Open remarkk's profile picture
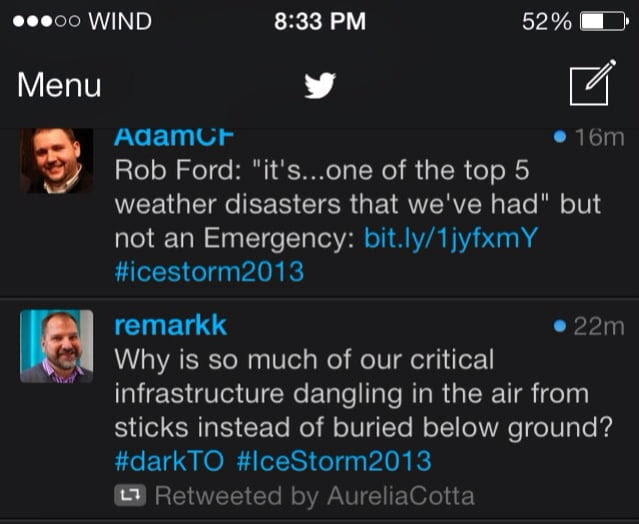The height and width of the screenshot is (524, 639). (56, 345)
